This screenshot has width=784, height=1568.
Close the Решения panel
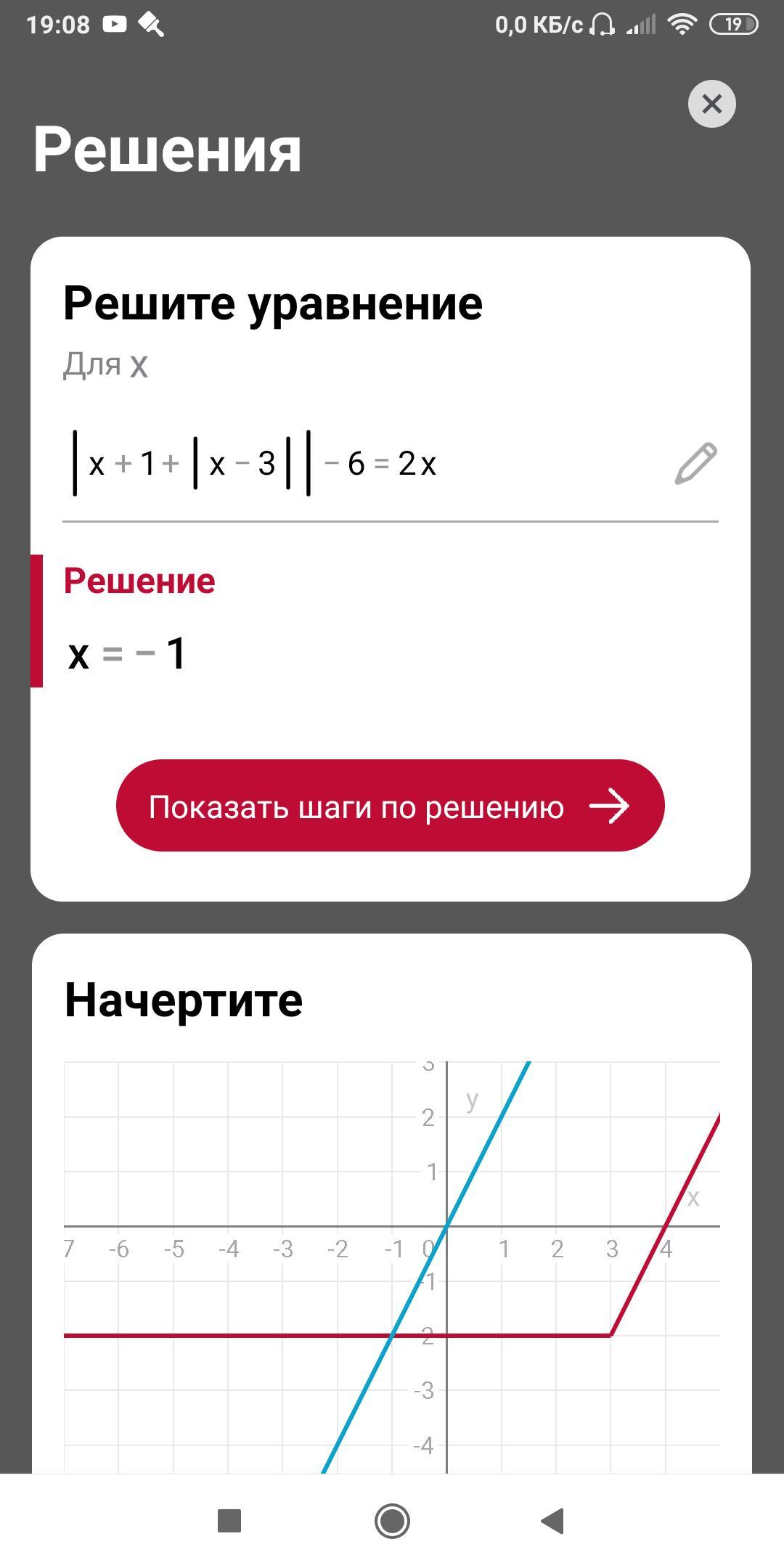click(711, 104)
